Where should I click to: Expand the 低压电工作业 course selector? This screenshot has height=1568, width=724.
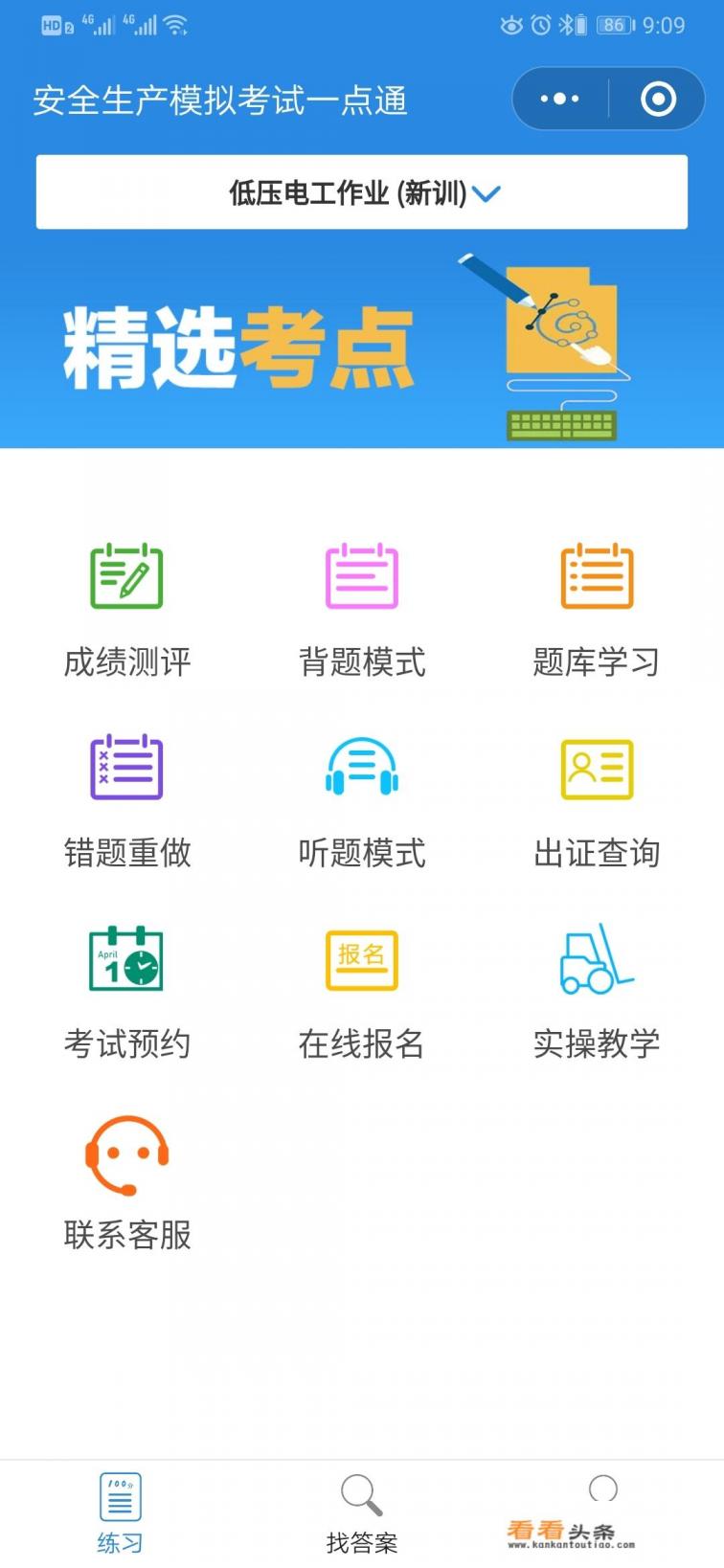pyautogui.click(x=362, y=191)
